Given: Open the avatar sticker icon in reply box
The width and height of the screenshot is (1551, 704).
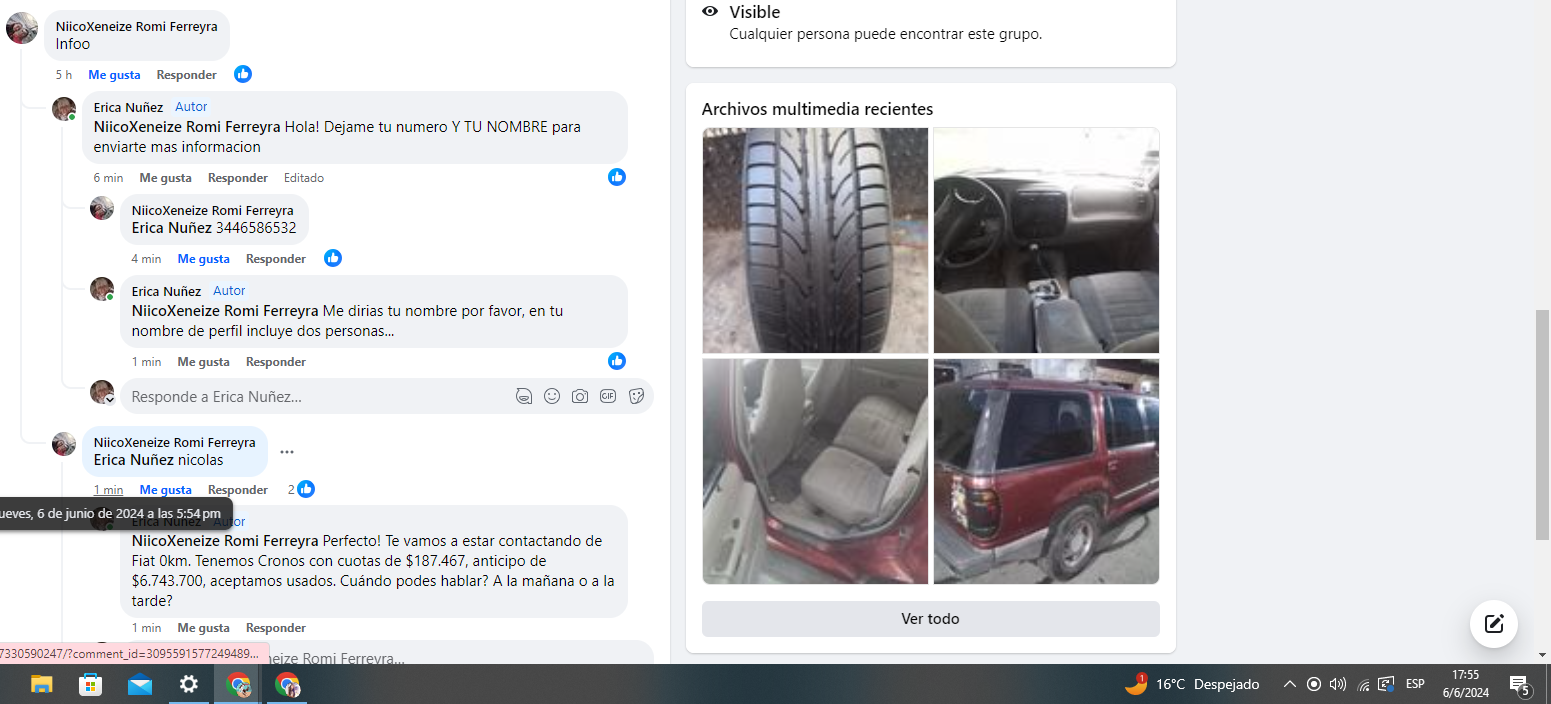Looking at the screenshot, I should click(x=524, y=397).
